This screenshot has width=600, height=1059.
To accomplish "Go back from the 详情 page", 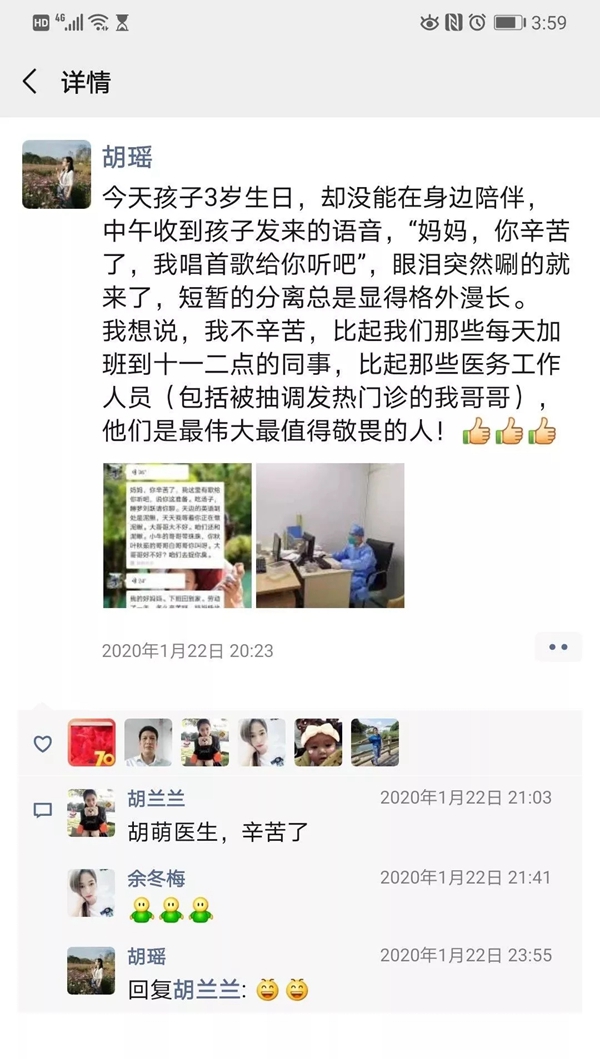I will [x=30, y=82].
